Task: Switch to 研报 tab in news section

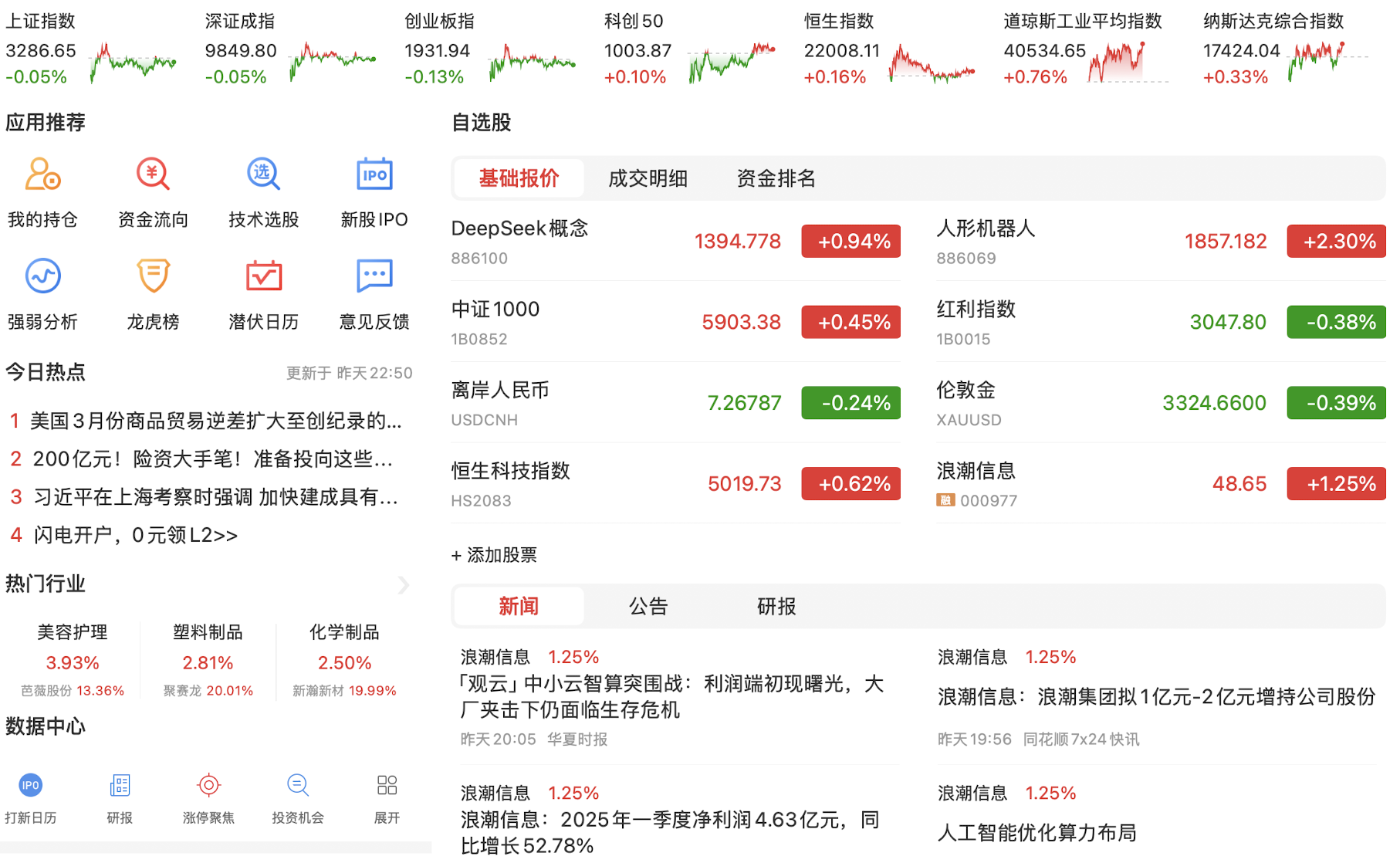Action: coord(776,606)
